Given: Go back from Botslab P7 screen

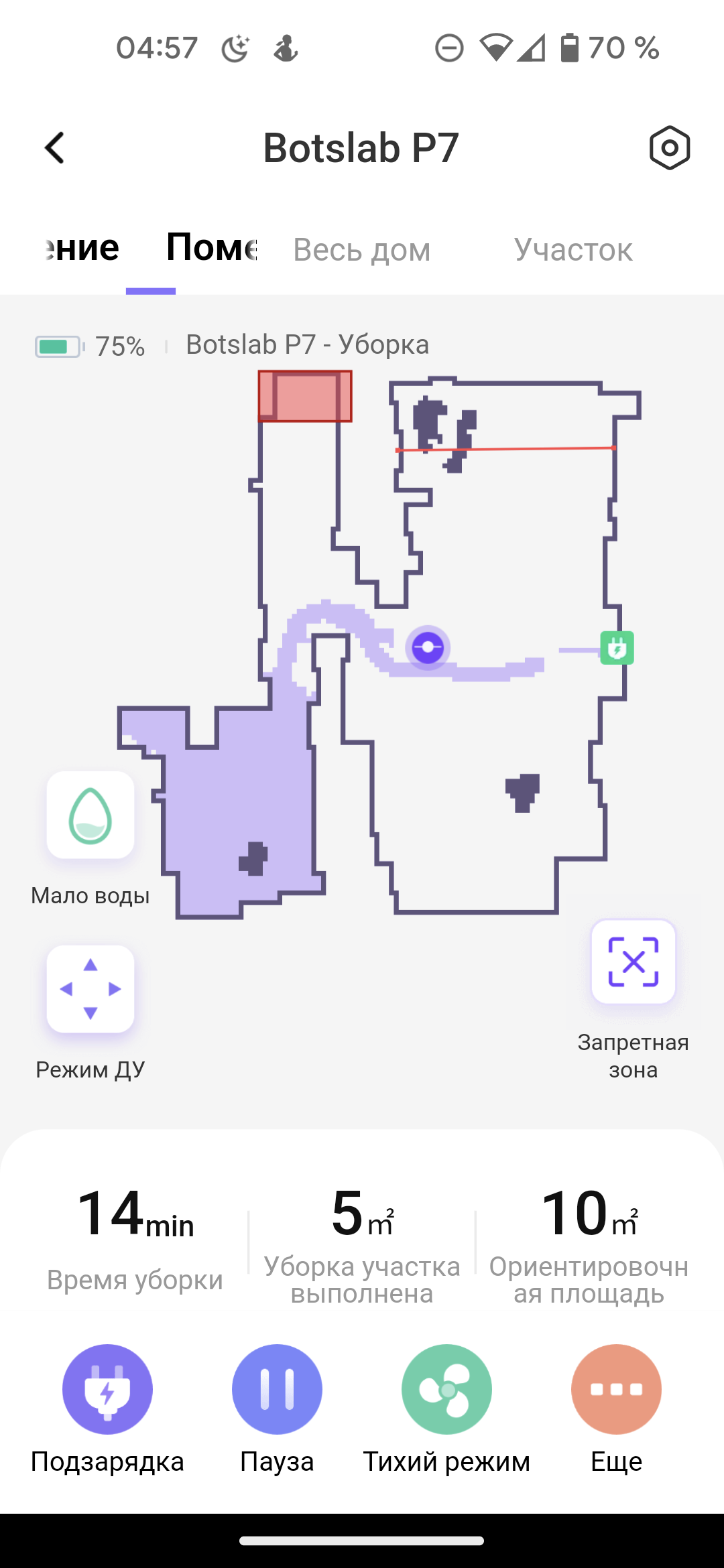Looking at the screenshot, I should click(55, 147).
